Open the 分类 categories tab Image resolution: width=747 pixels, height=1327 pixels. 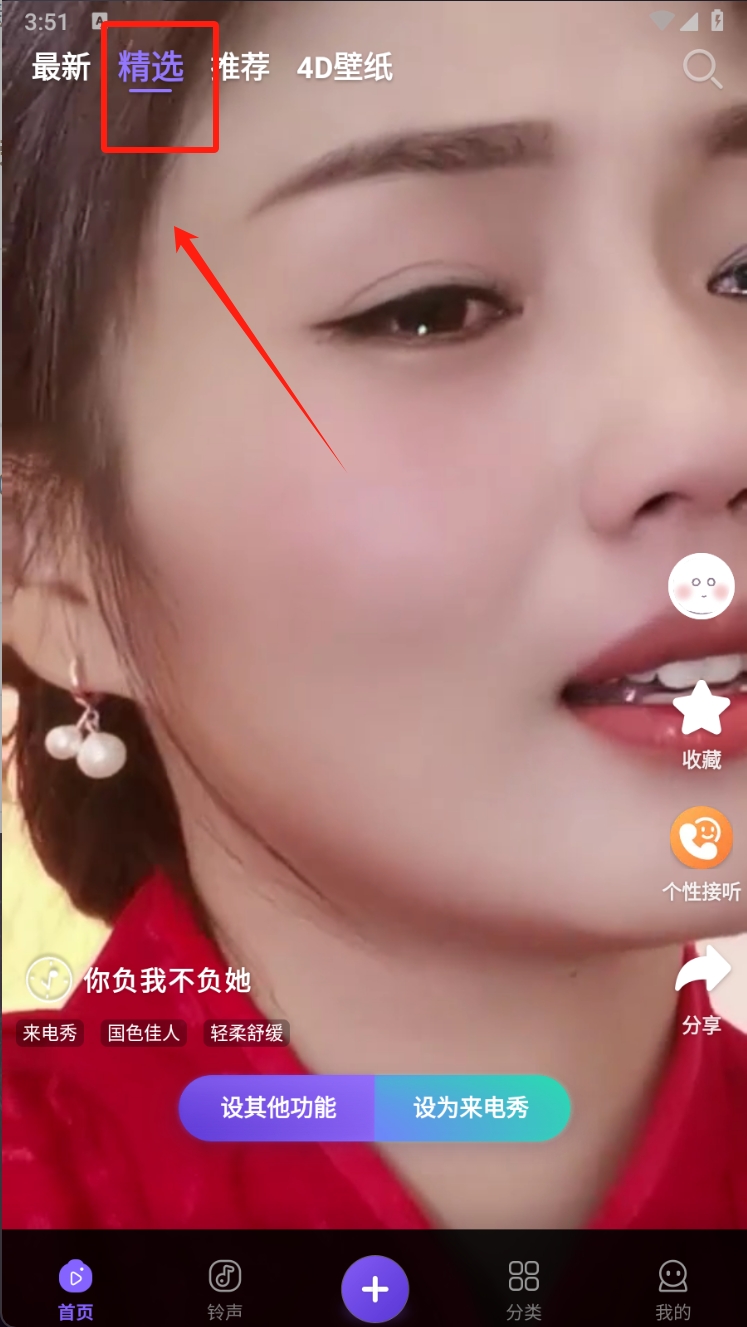524,1288
